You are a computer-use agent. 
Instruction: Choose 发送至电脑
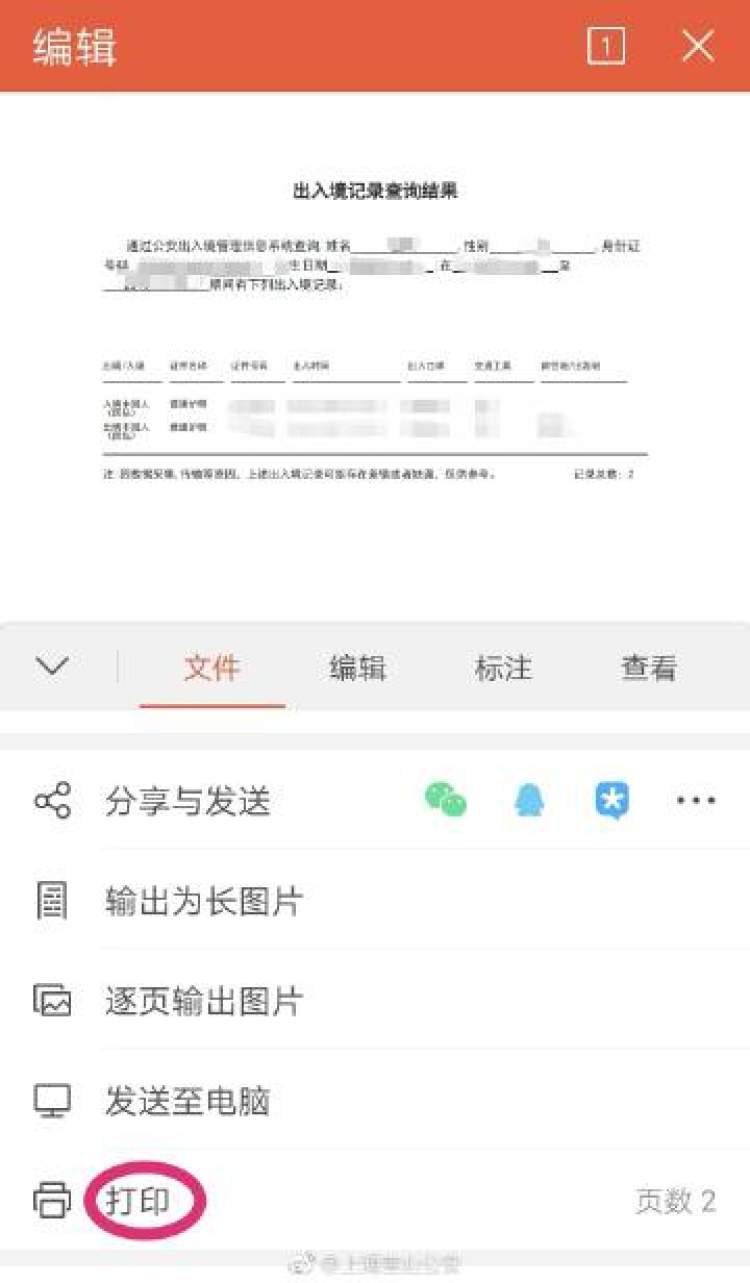375,1101
